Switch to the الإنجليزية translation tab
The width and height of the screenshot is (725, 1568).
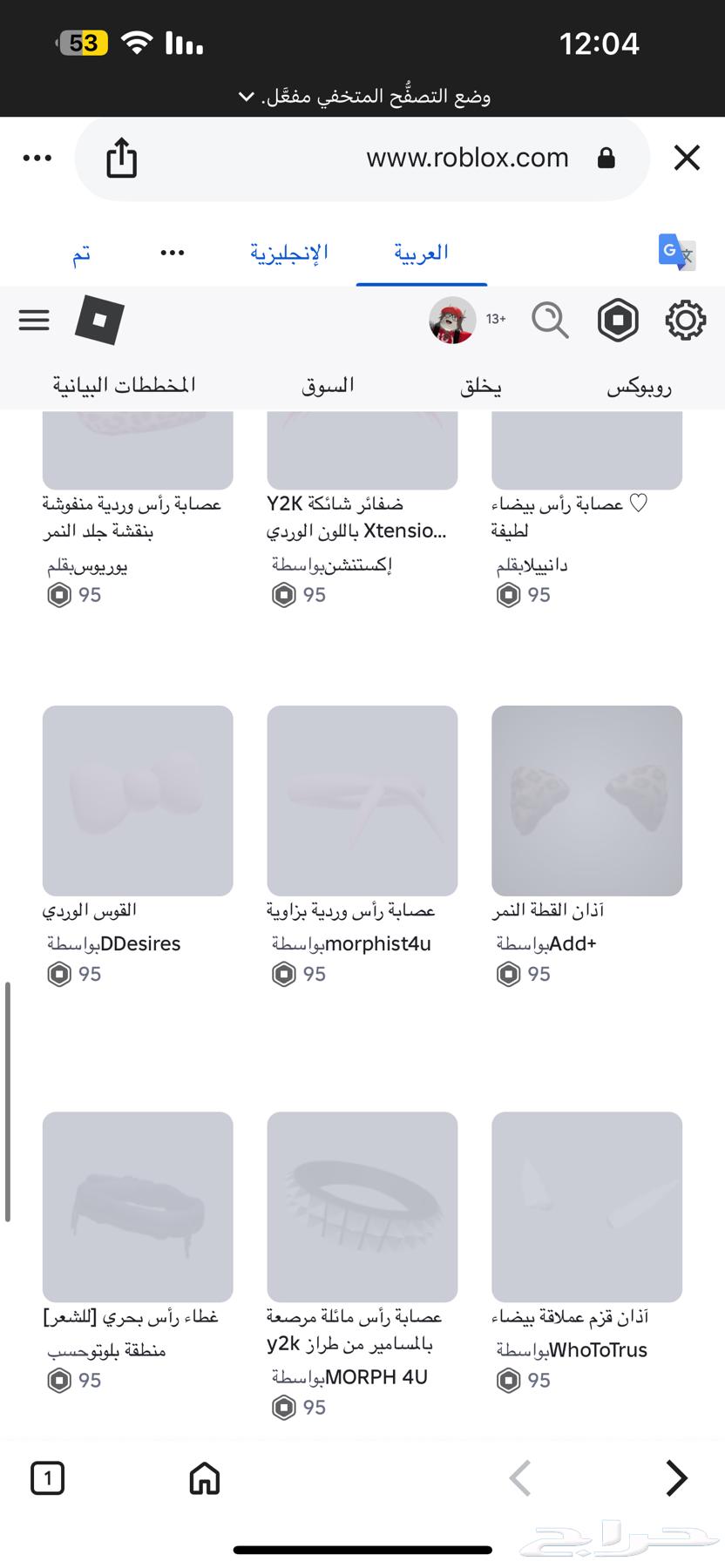pyautogui.click(x=288, y=252)
